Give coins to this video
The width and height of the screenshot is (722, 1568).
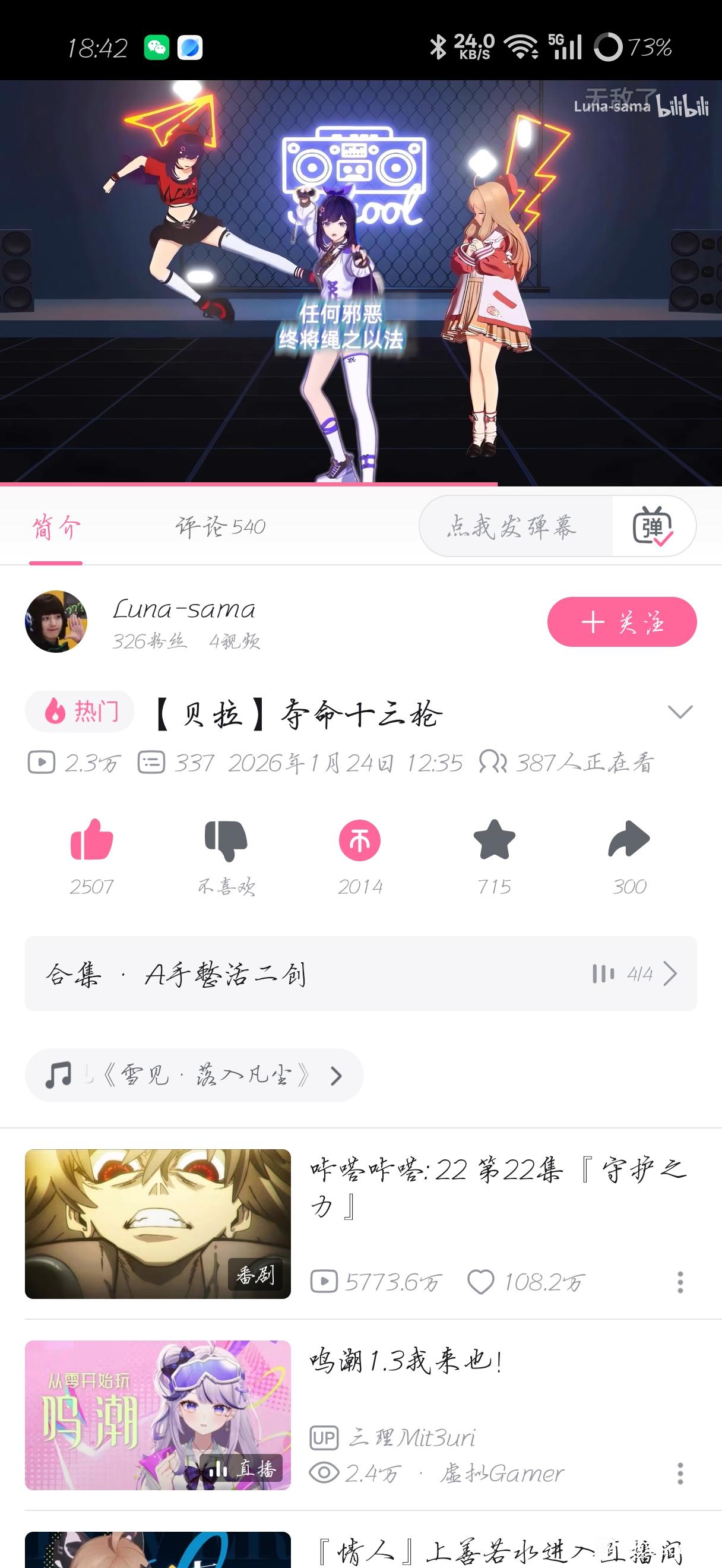coord(360,841)
